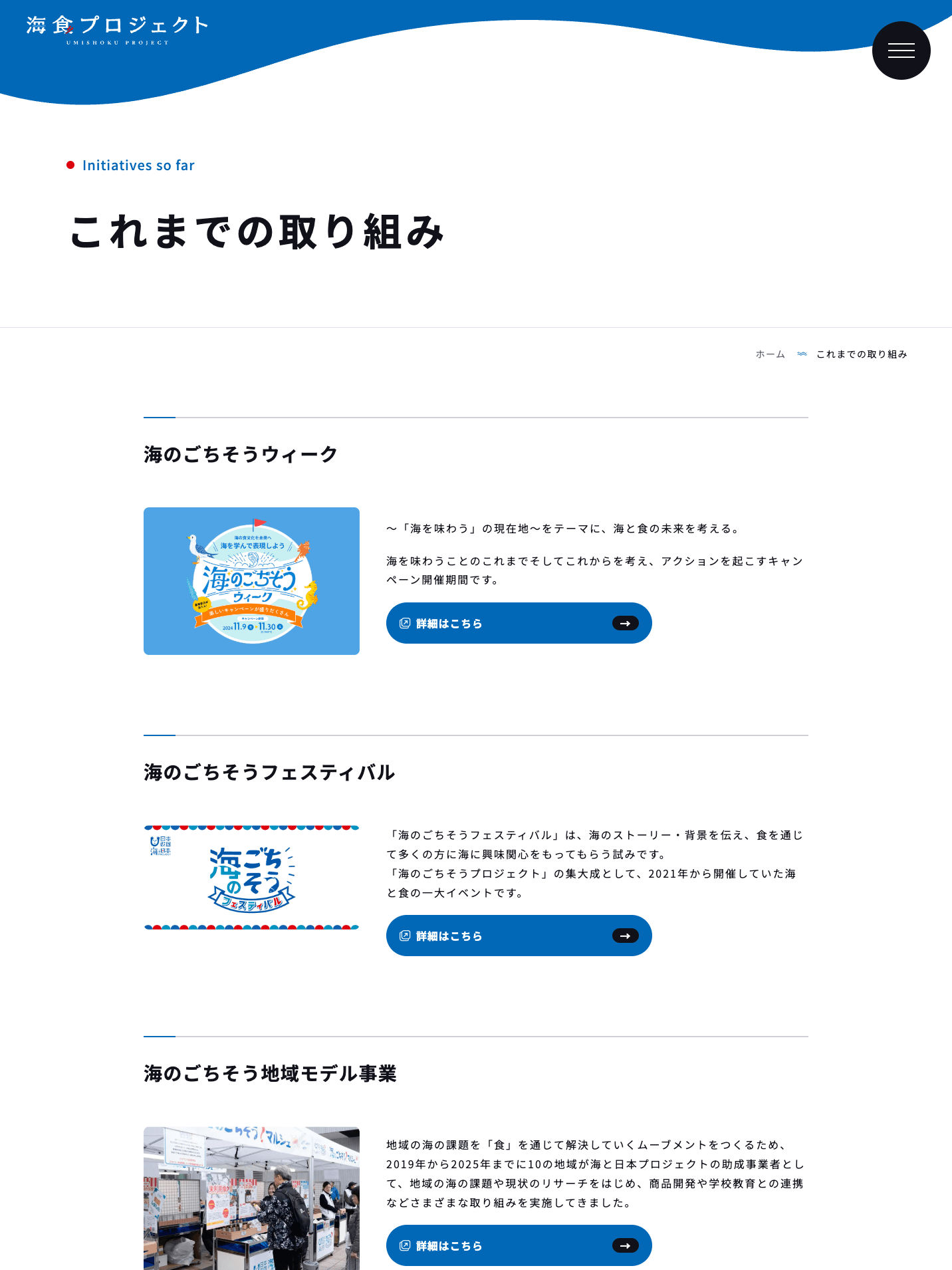The height and width of the screenshot is (1270, 952).
Task: Open details for 海のごちそうフェスティバル
Action: (519, 936)
